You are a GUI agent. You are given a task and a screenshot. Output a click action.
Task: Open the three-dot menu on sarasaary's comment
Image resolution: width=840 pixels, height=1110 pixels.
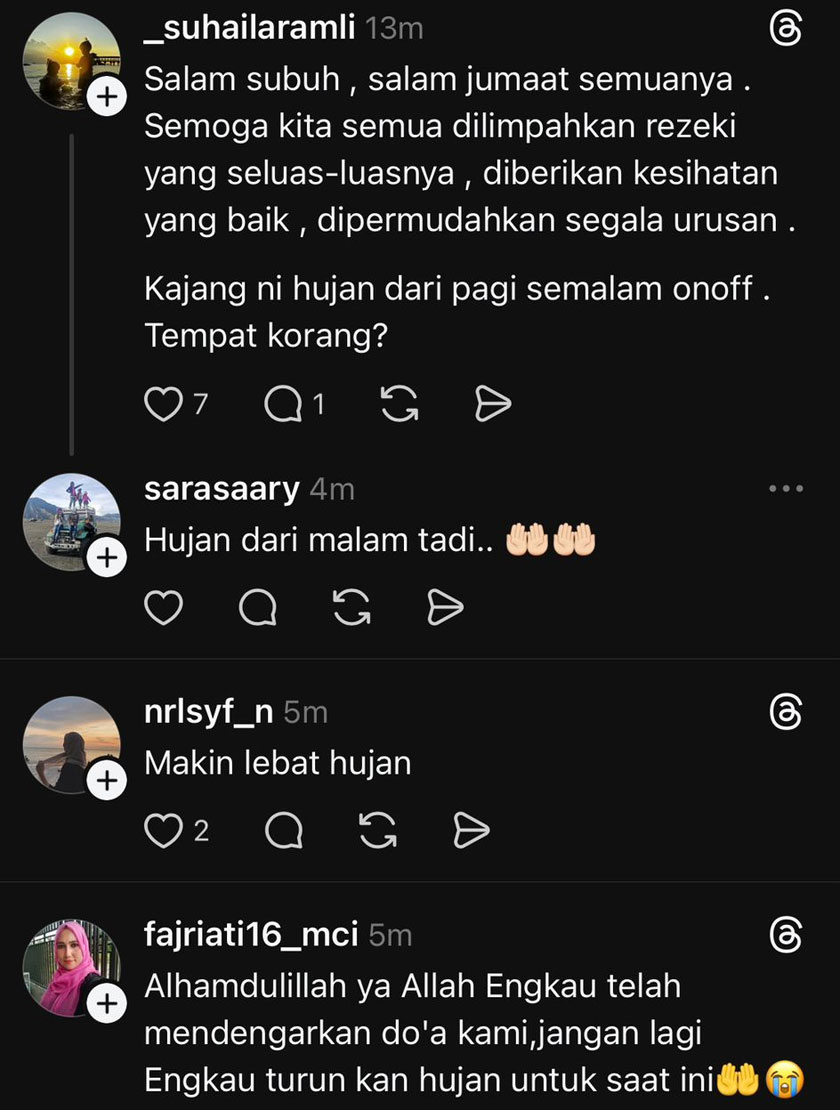tap(787, 487)
